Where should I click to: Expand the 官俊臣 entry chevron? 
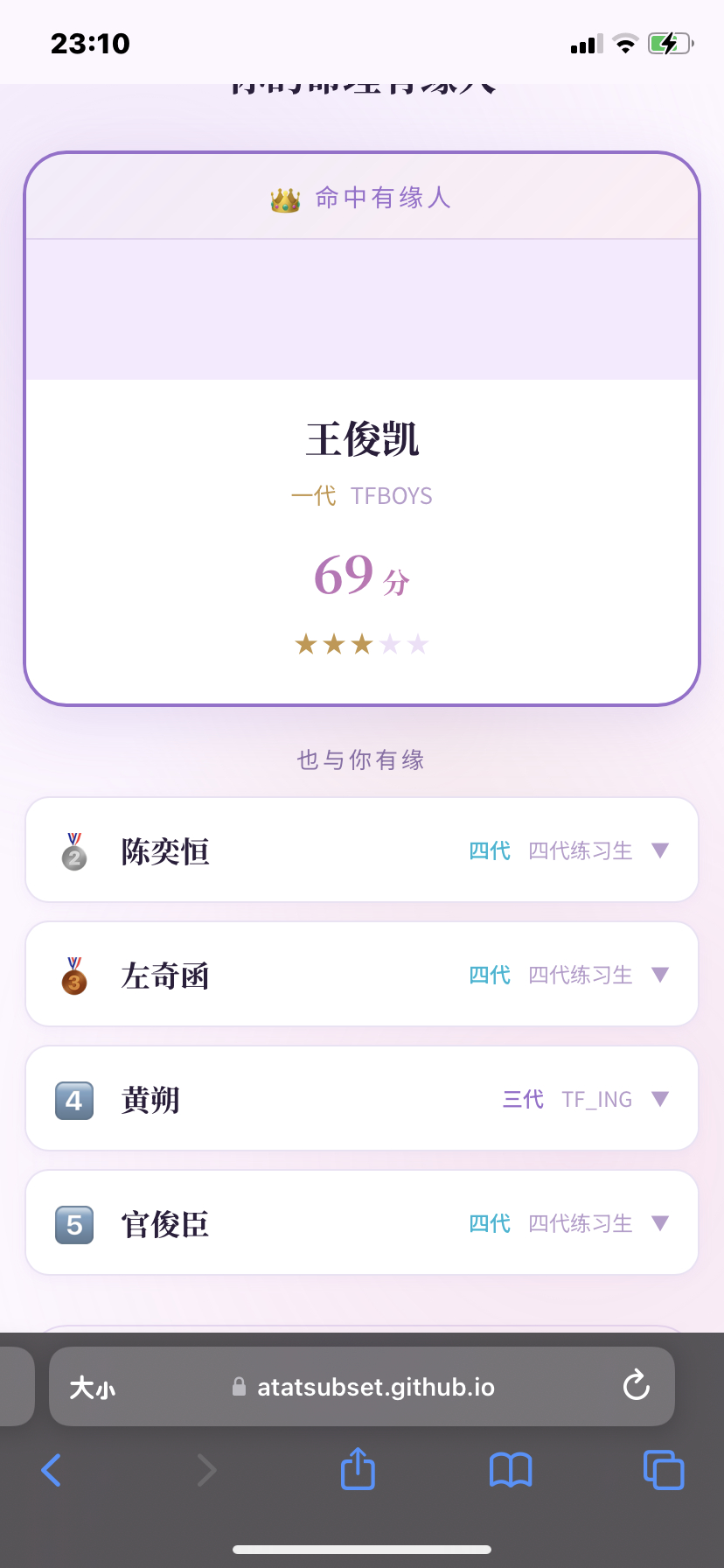coord(660,1222)
